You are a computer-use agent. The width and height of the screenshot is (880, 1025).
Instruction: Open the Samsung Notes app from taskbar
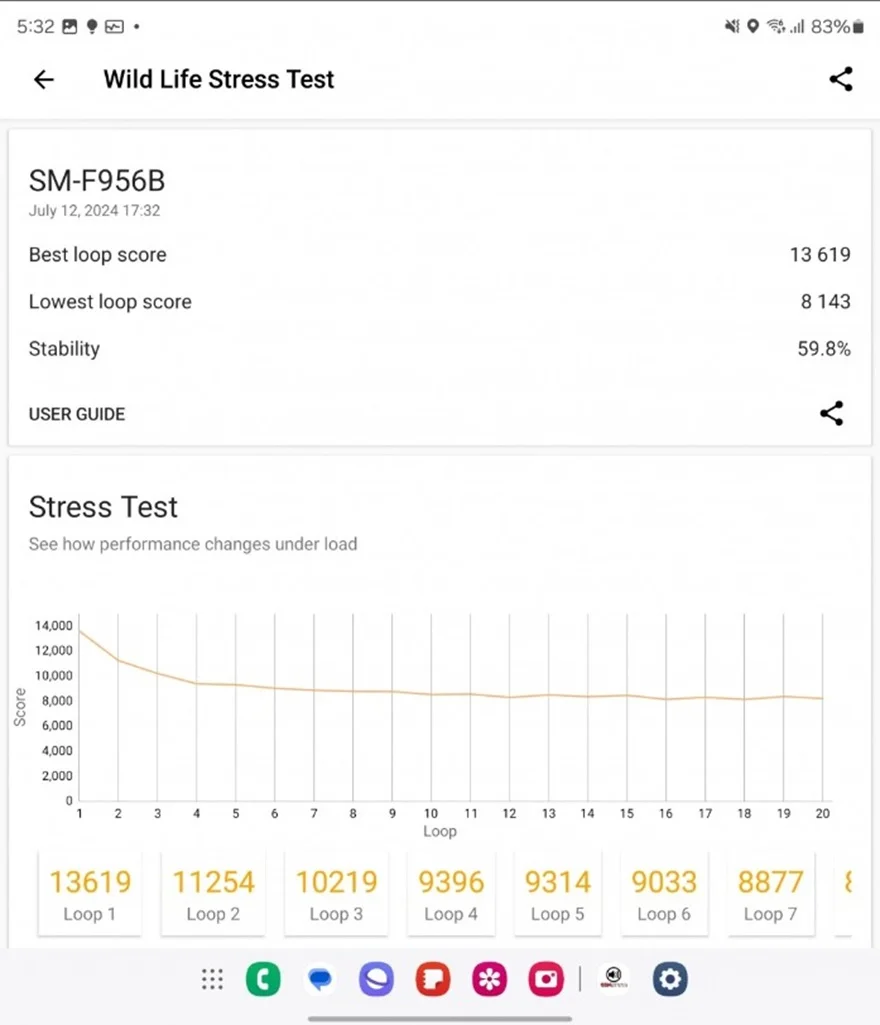click(x=434, y=979)
